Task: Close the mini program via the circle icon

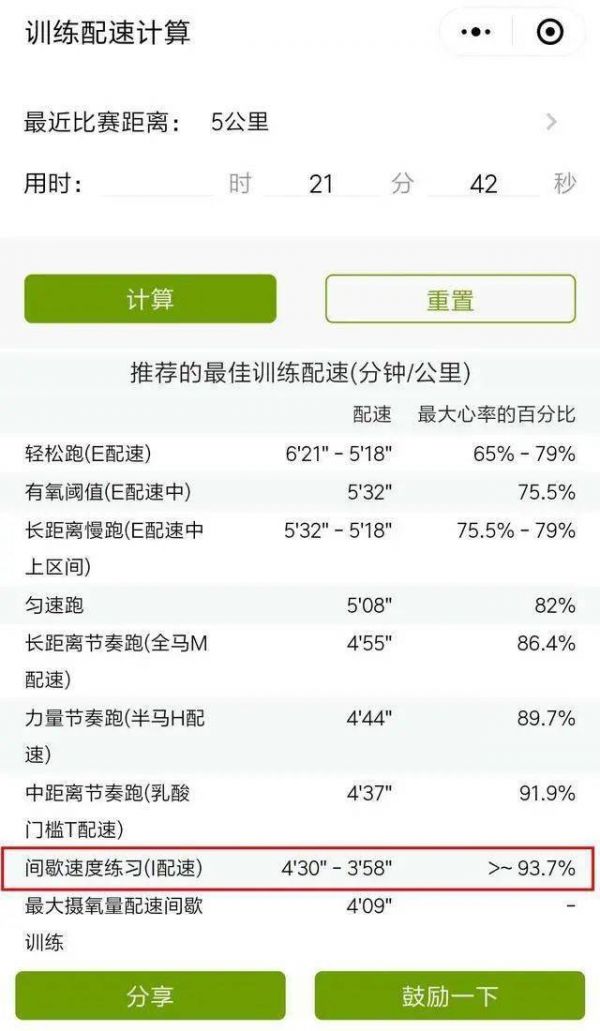Action: point(549,32)
